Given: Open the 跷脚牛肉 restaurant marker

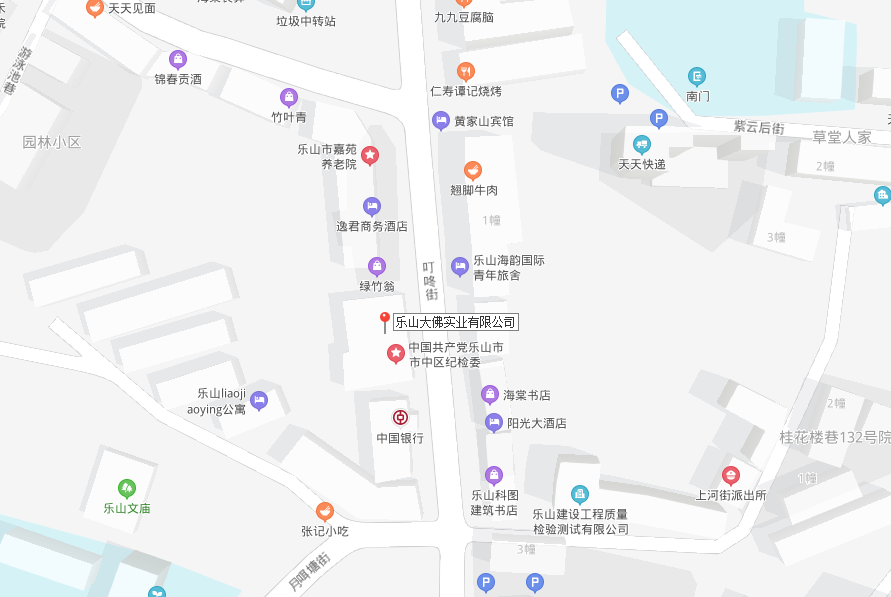Looking at the screenshot, I should click(473, 171).
